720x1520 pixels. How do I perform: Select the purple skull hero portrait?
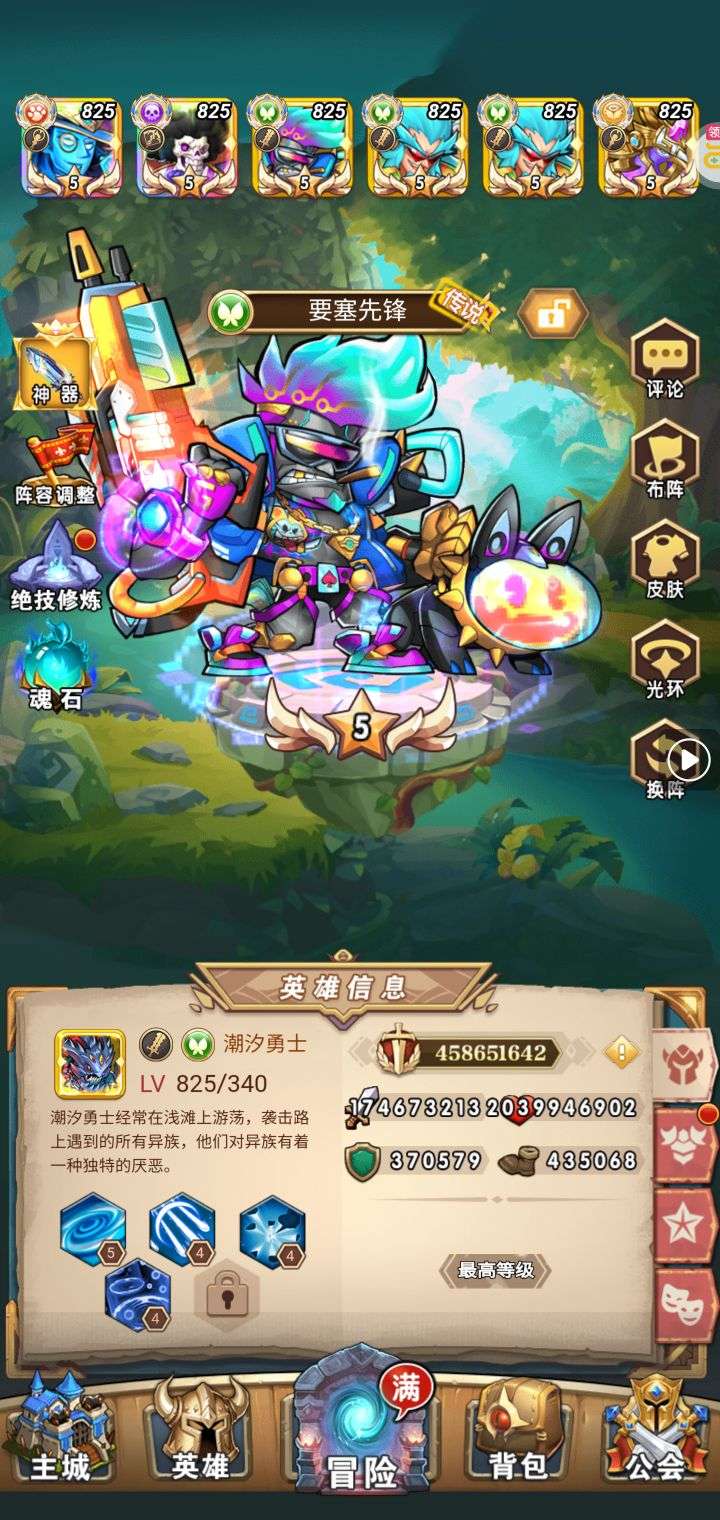pyautogui.click(x=186, y=147)
